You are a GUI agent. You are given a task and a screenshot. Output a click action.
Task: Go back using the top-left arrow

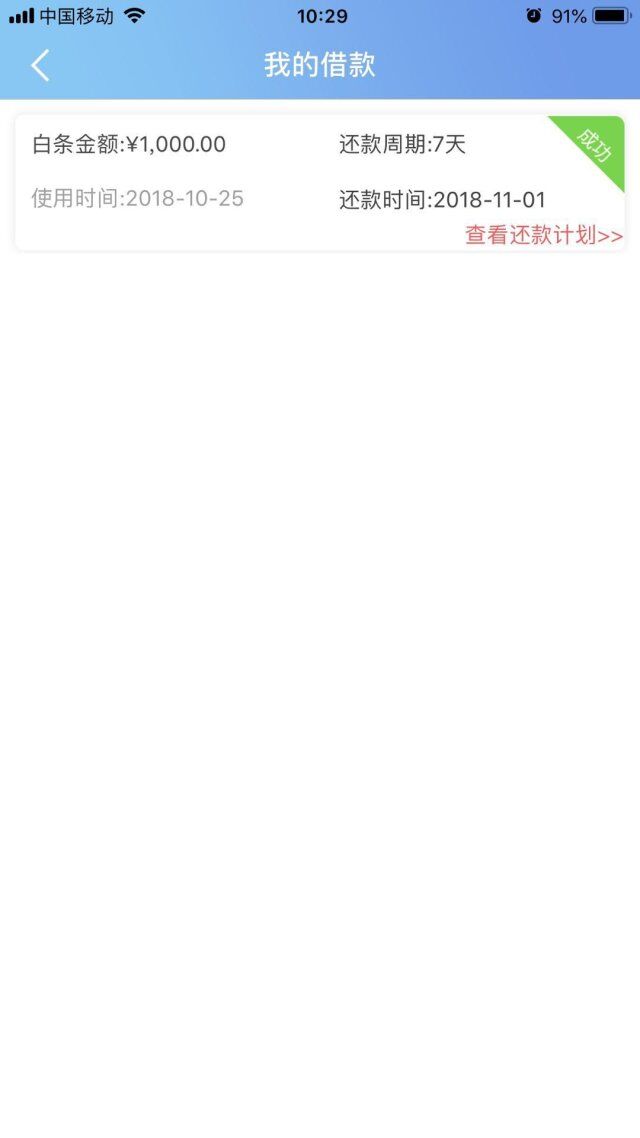(40, 65)
